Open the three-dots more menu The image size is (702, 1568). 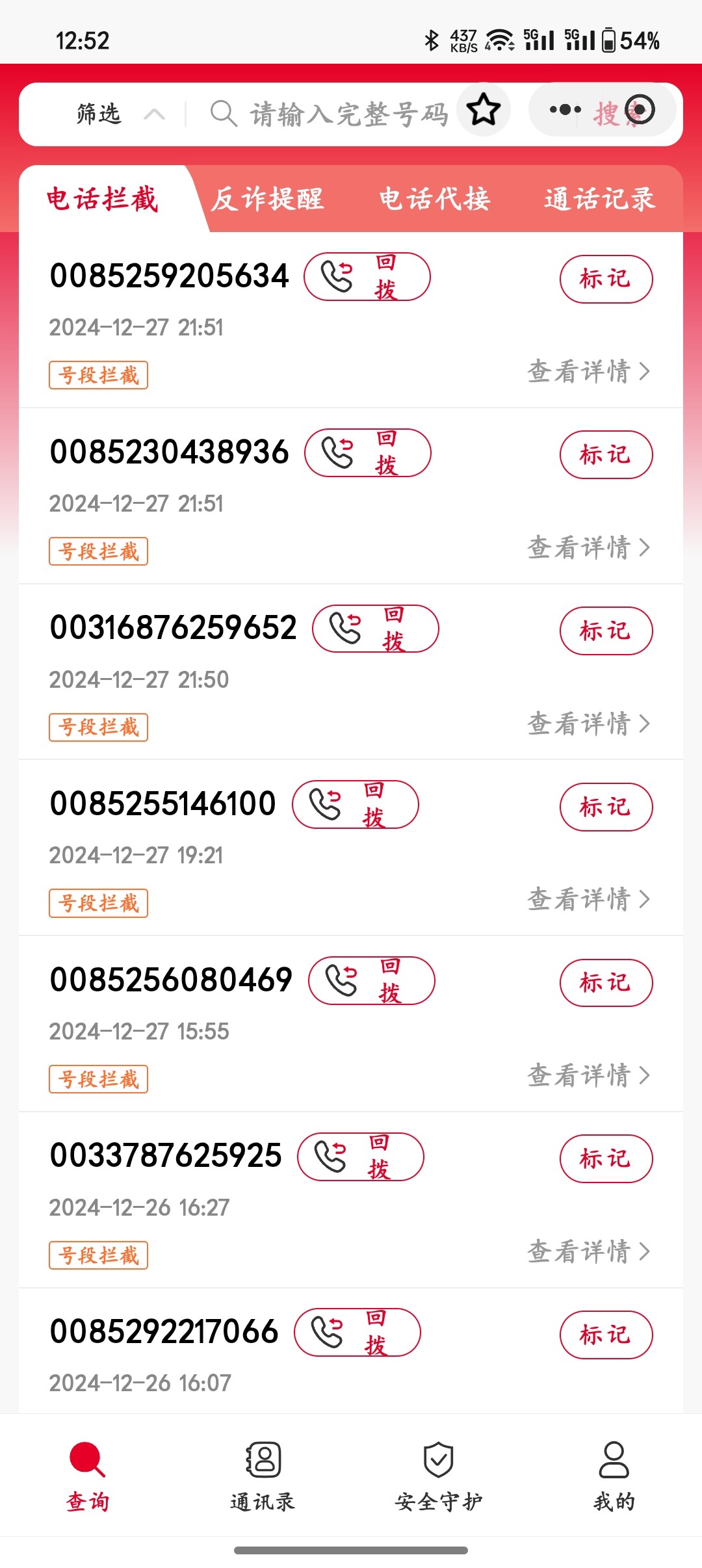(565, 110)
